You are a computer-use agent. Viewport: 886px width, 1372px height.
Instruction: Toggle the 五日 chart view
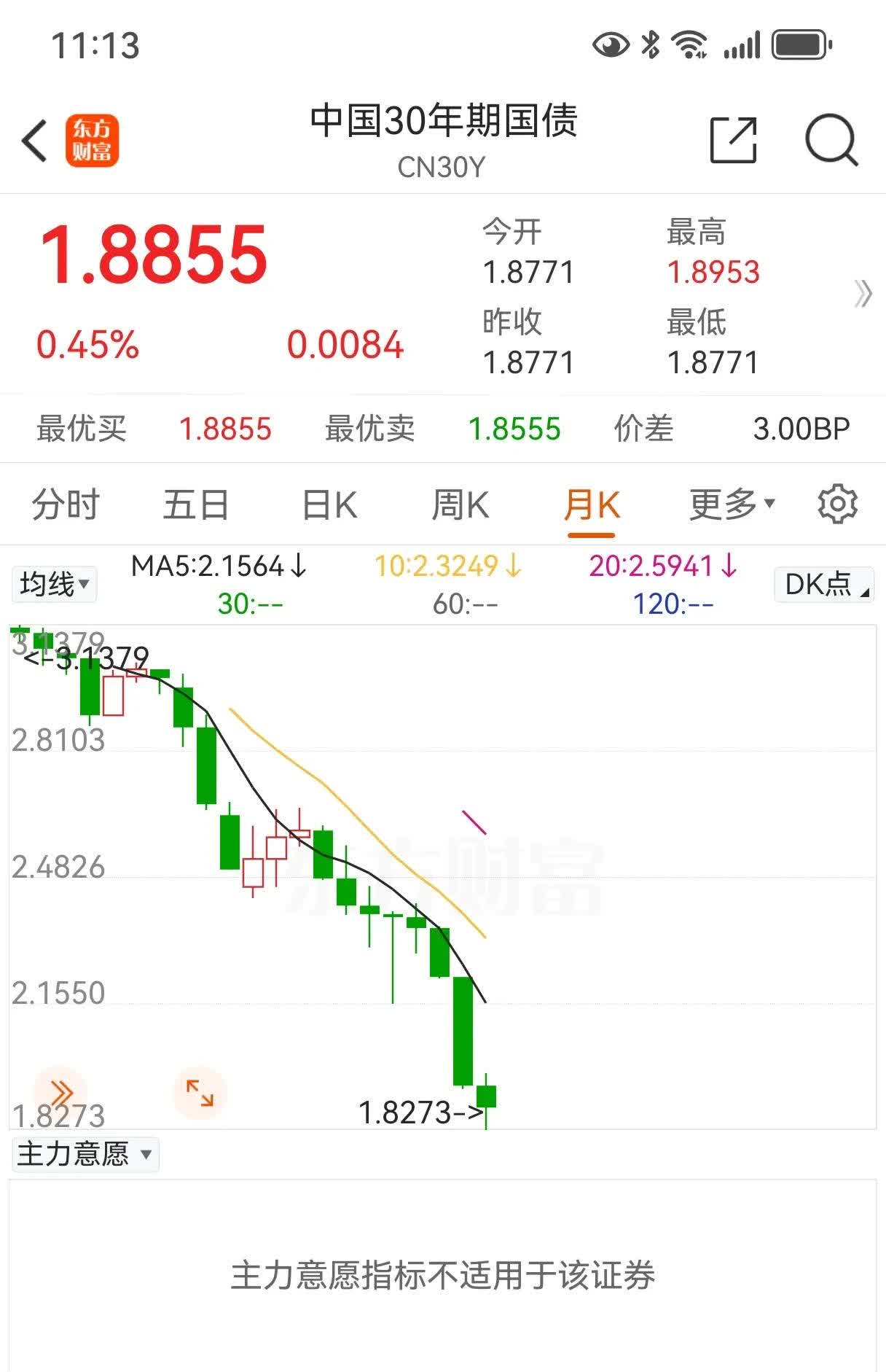pos(195,503)
